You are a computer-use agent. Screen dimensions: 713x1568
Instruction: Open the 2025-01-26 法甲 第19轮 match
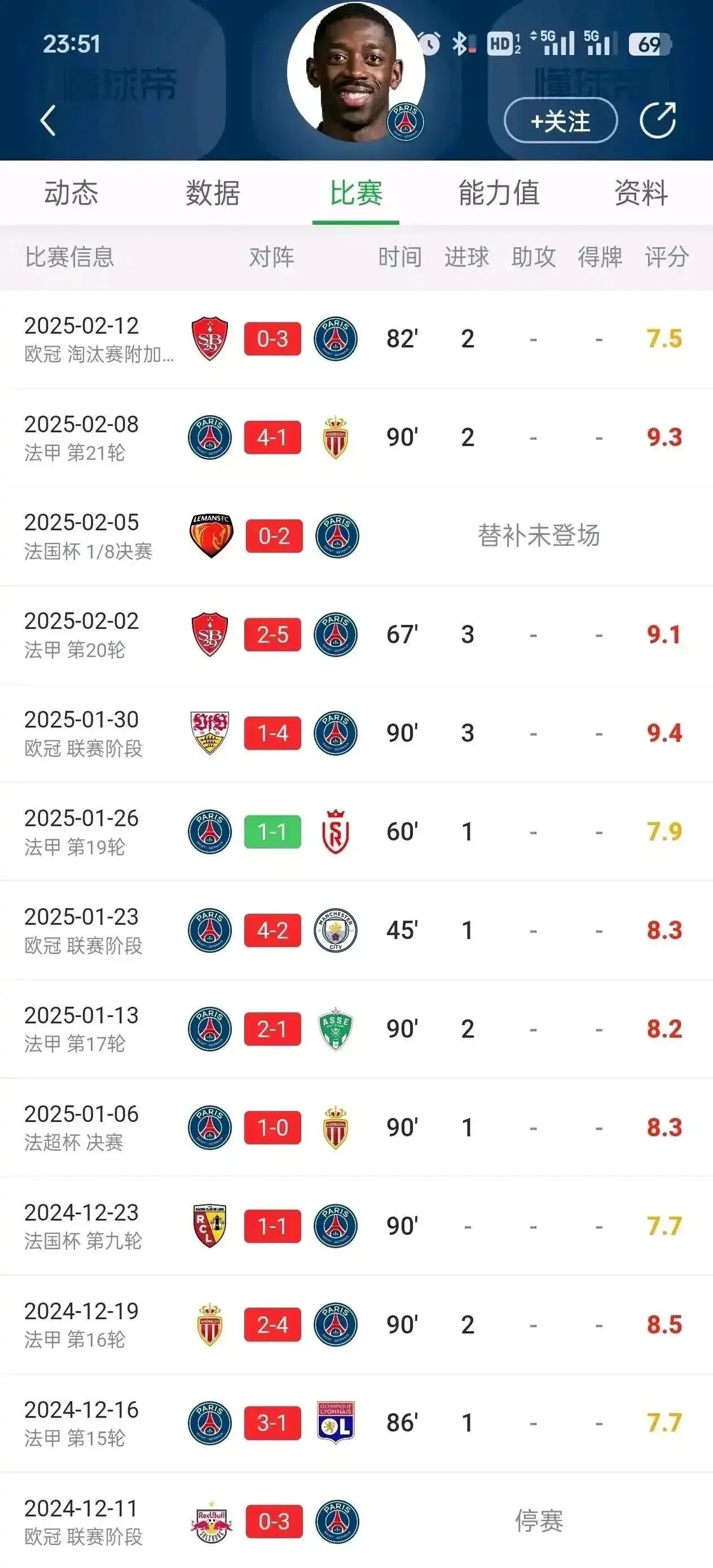pos(356,832)
